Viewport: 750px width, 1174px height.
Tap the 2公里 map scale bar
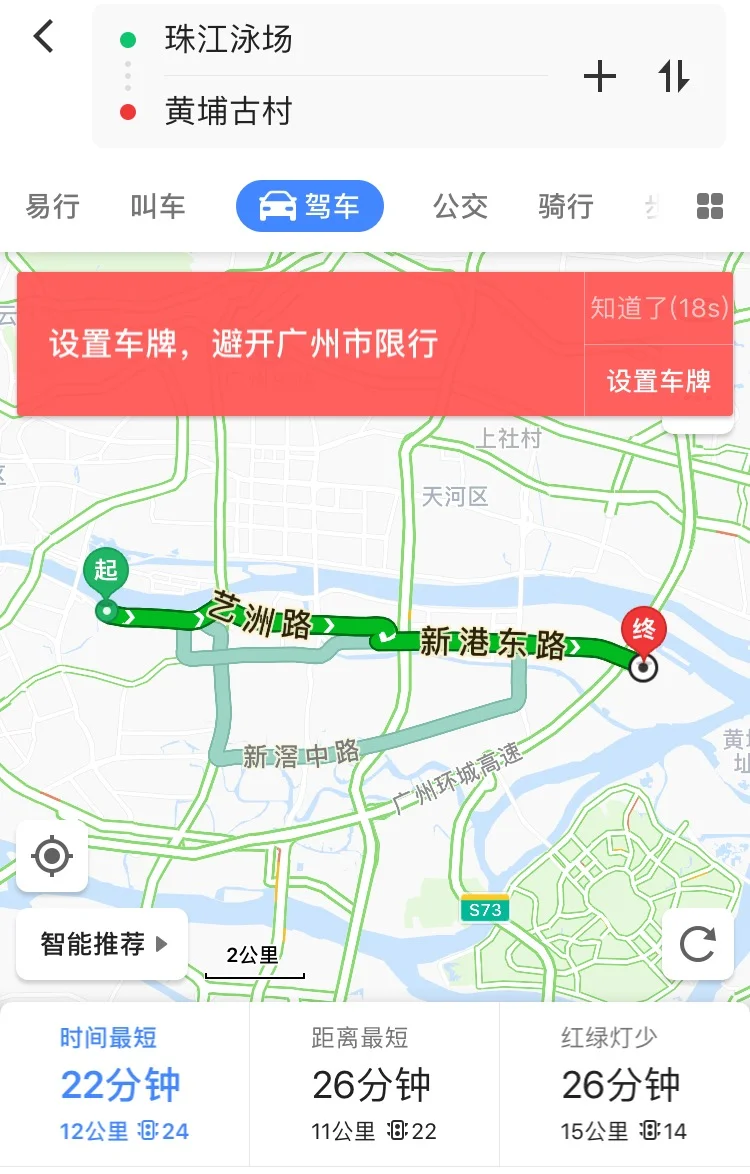click(254, 957)
